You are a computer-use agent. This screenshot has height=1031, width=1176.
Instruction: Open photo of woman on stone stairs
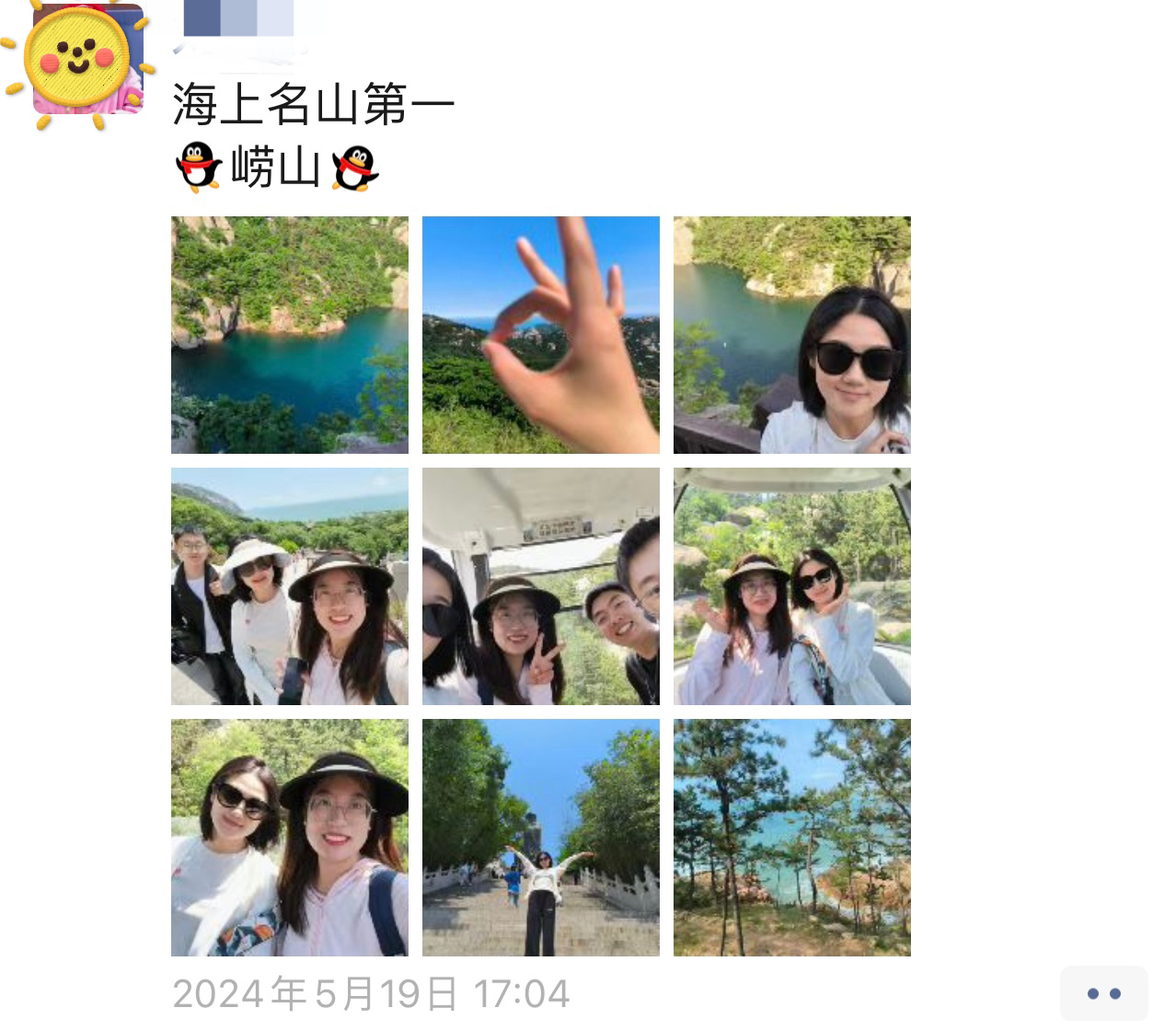tap(541, 838)
